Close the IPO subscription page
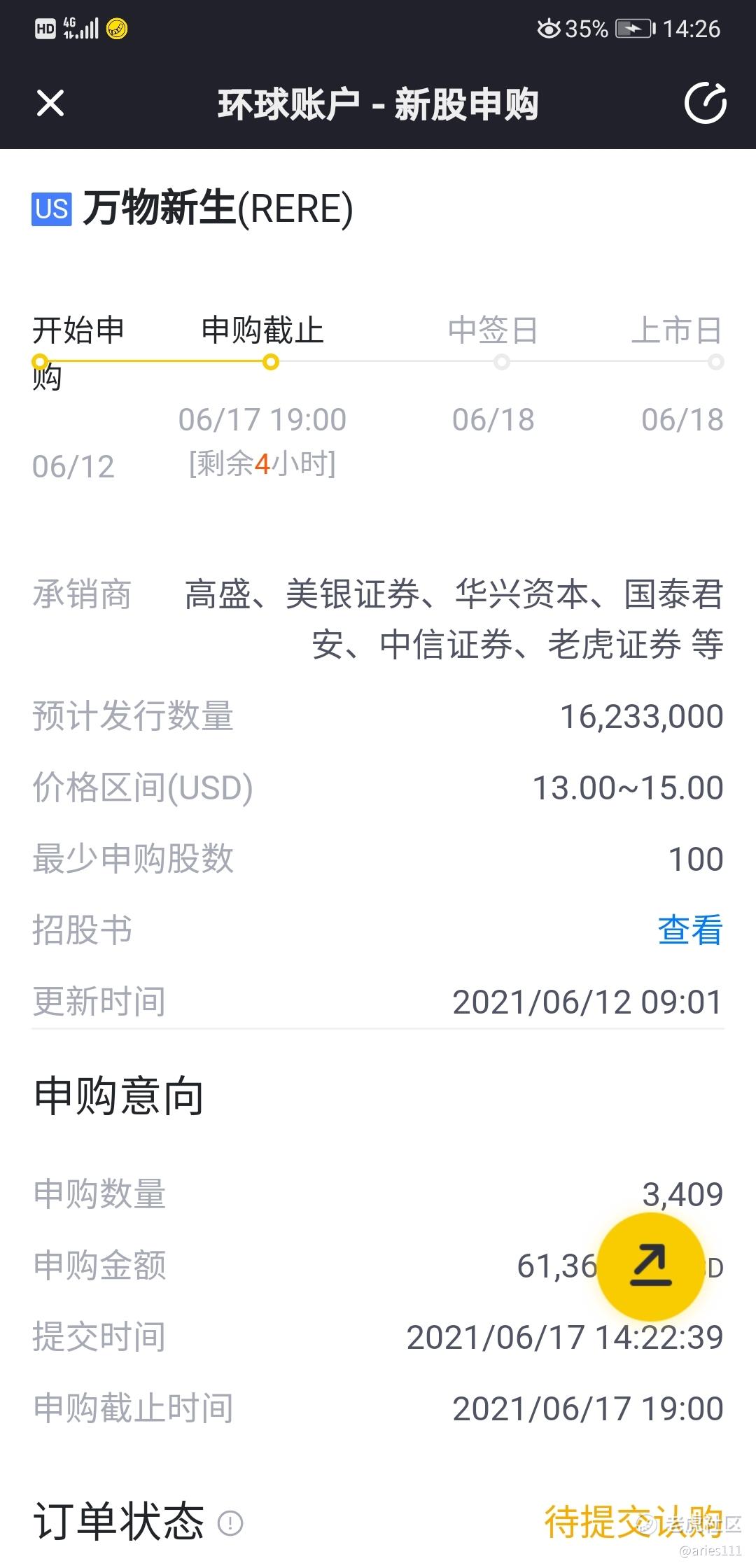Image resolution: width=756 pixels, height=1568 pixels. [x=50, y=104]
